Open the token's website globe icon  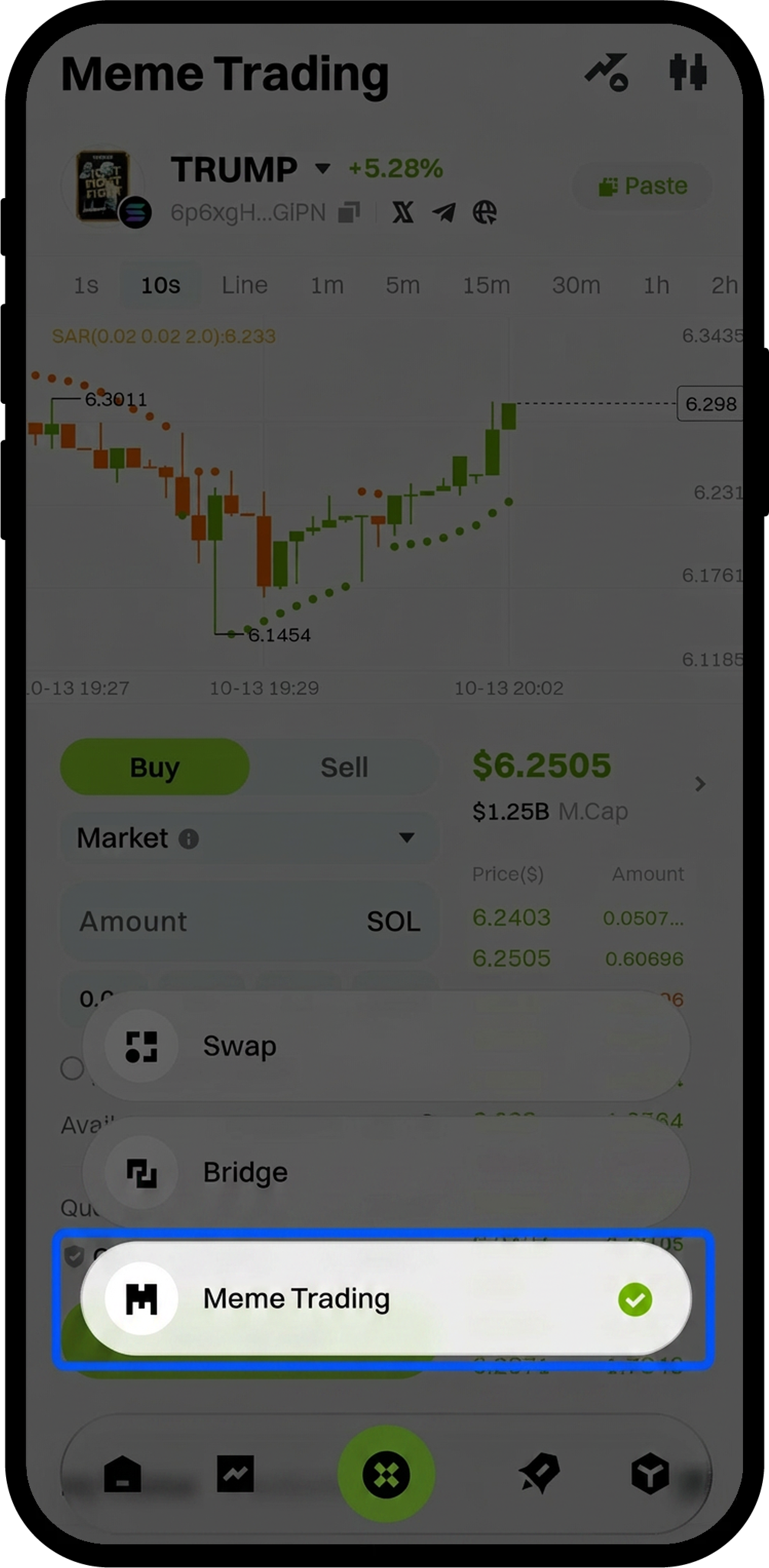click(485, 212)
